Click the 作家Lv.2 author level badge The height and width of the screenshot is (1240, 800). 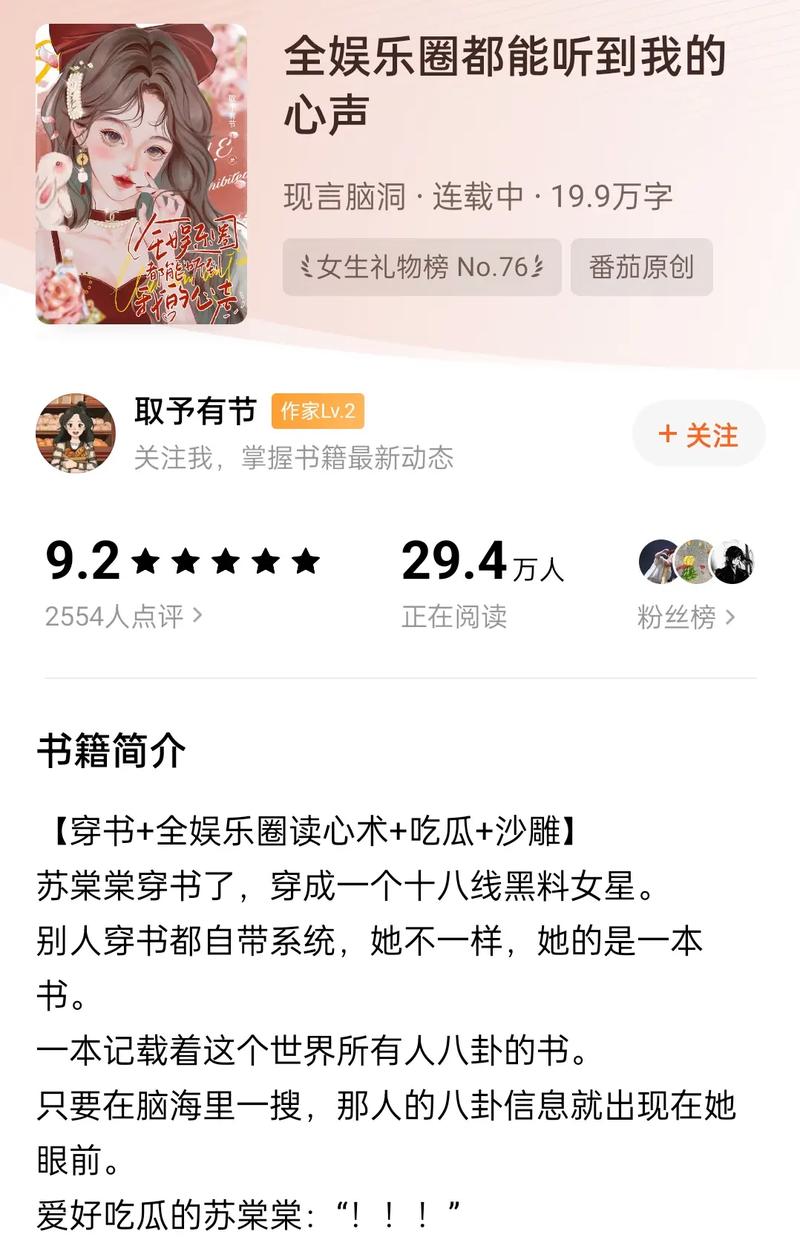(x=319, y=410)
